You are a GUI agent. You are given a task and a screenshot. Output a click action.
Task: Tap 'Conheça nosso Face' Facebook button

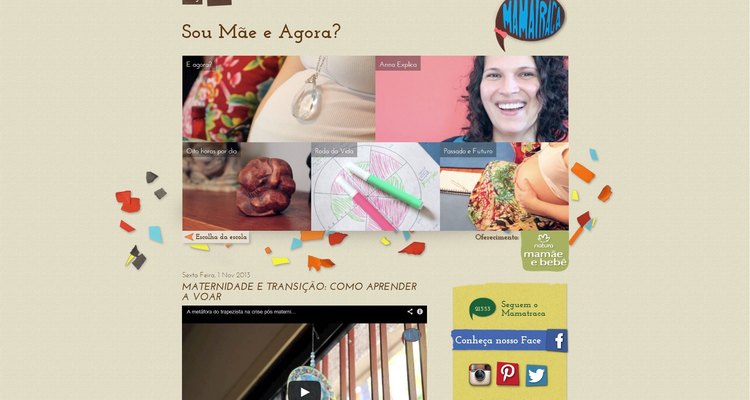pos(509,340)
